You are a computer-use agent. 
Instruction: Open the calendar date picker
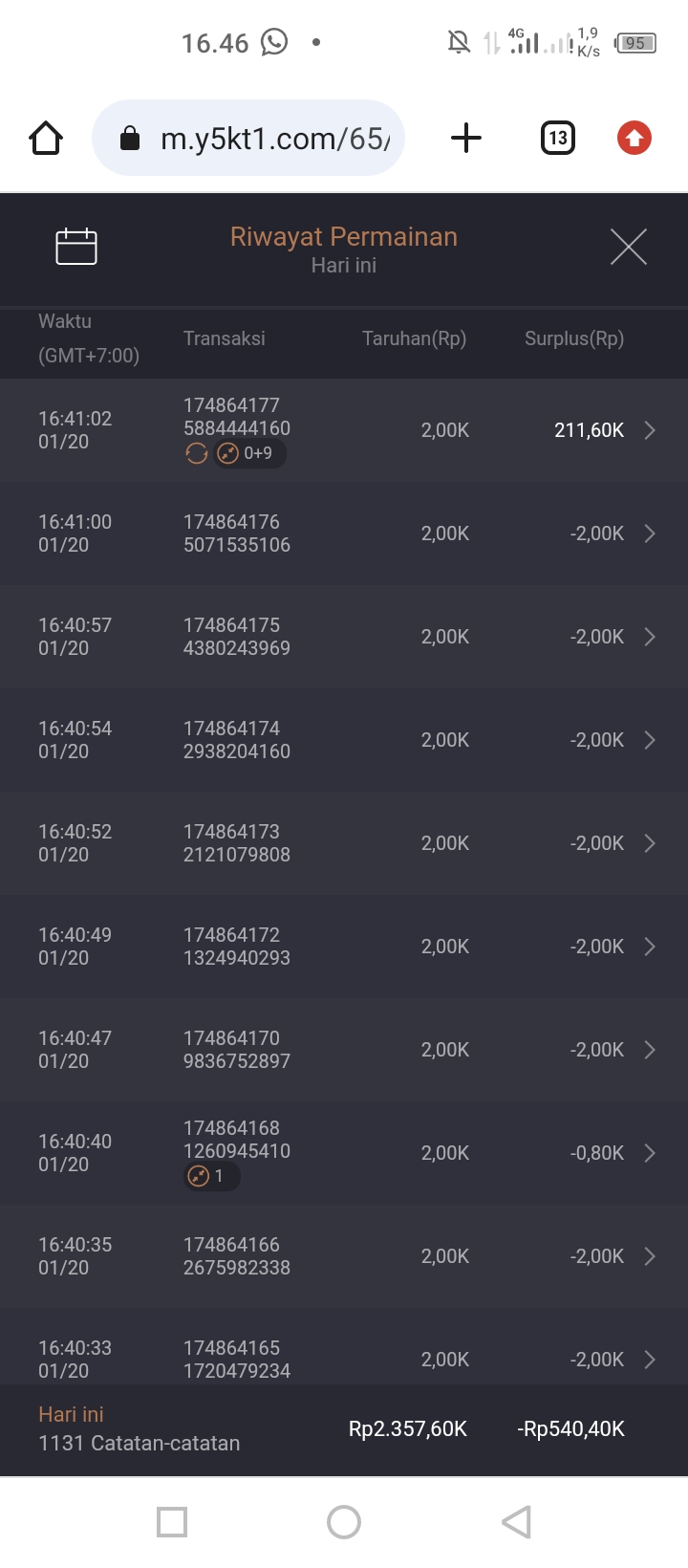click(76, 247)
